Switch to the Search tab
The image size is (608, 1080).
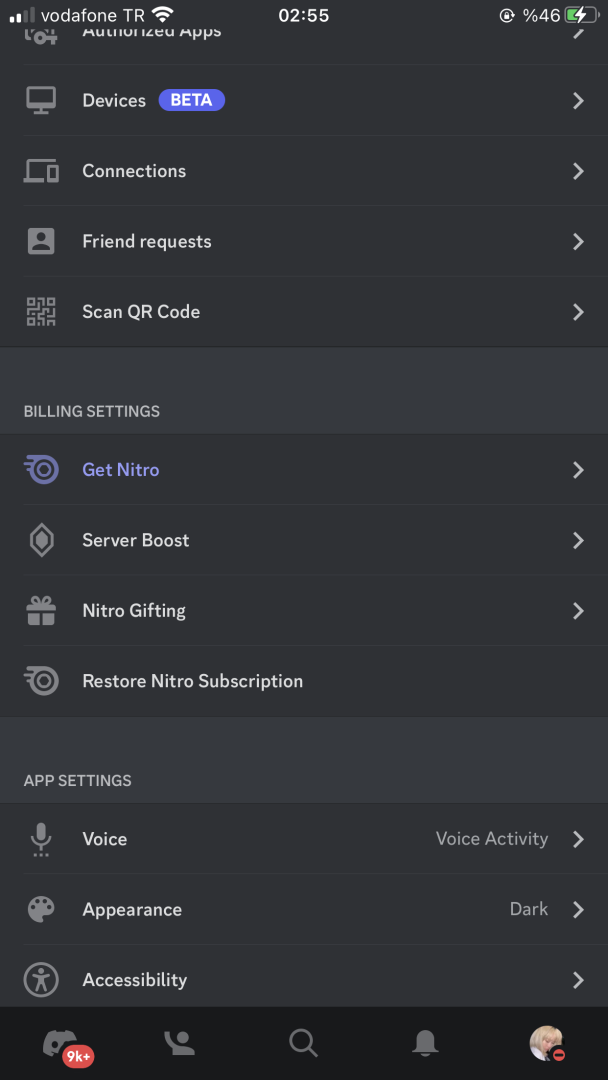point(303,1044)
